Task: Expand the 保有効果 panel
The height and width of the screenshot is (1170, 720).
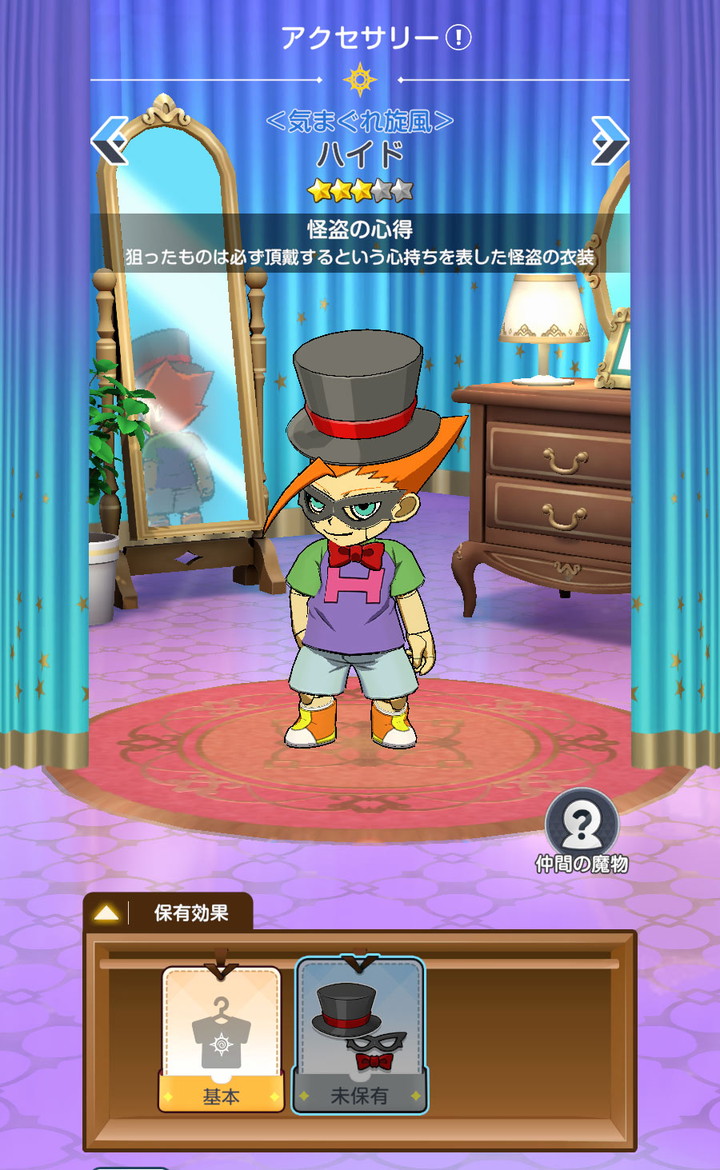Action: pos(168,913)
